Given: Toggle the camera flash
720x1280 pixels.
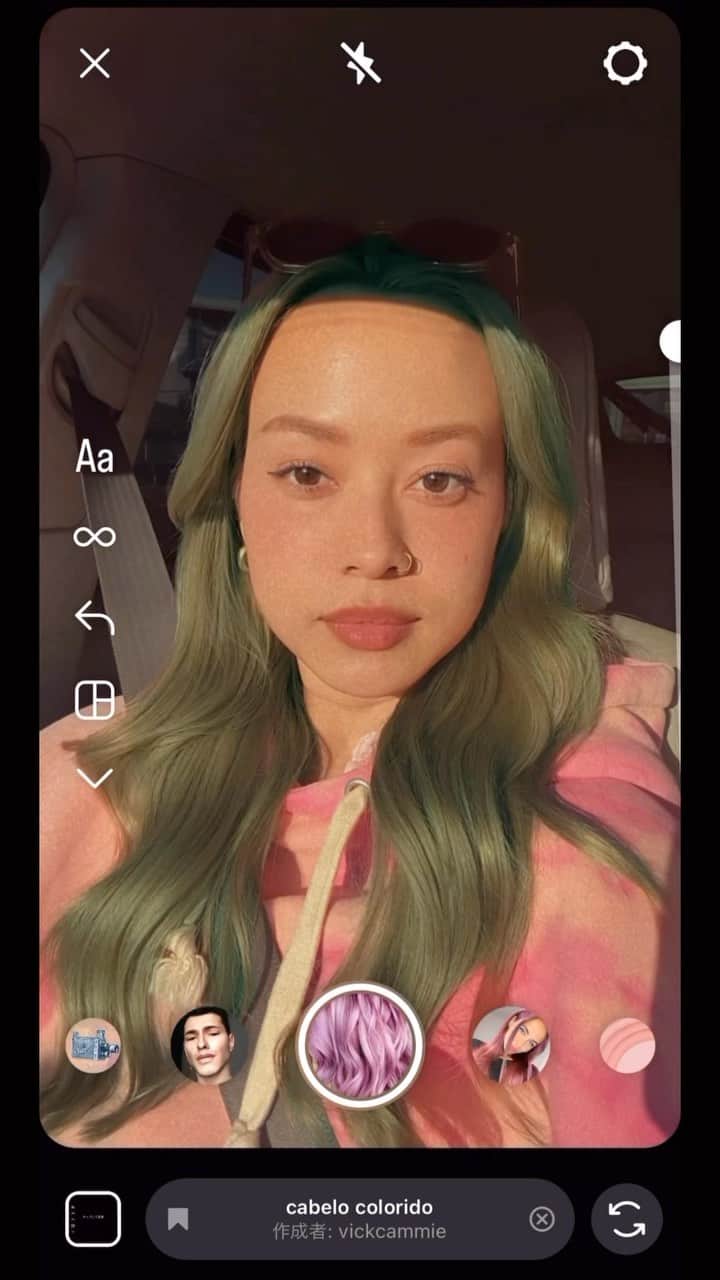Looking at the screenshot, I should click(x=360, y=63).
